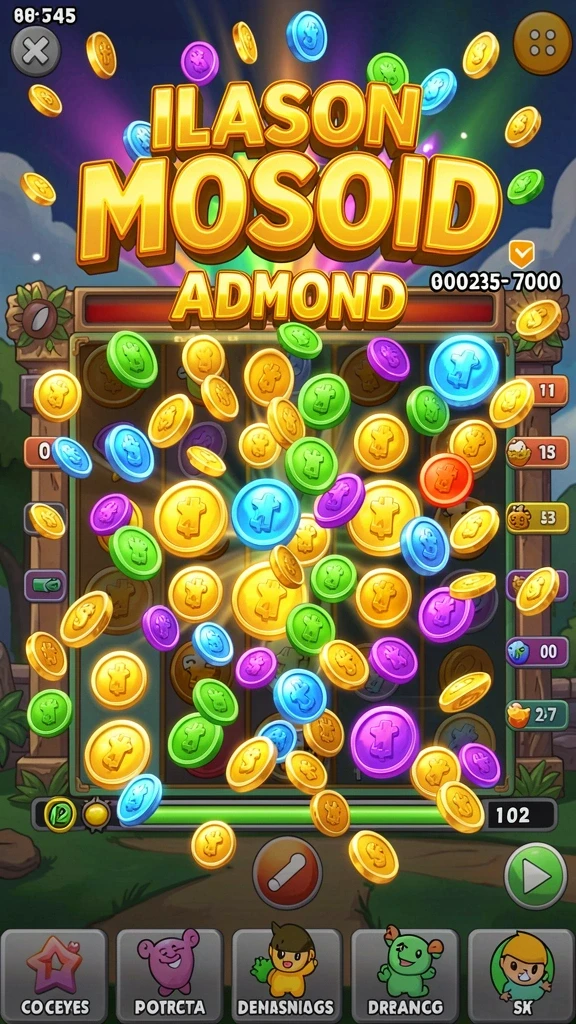This screenshot has width=576, height=1024.
Task: Open the four-dot menu button
Action: (542, 42)
